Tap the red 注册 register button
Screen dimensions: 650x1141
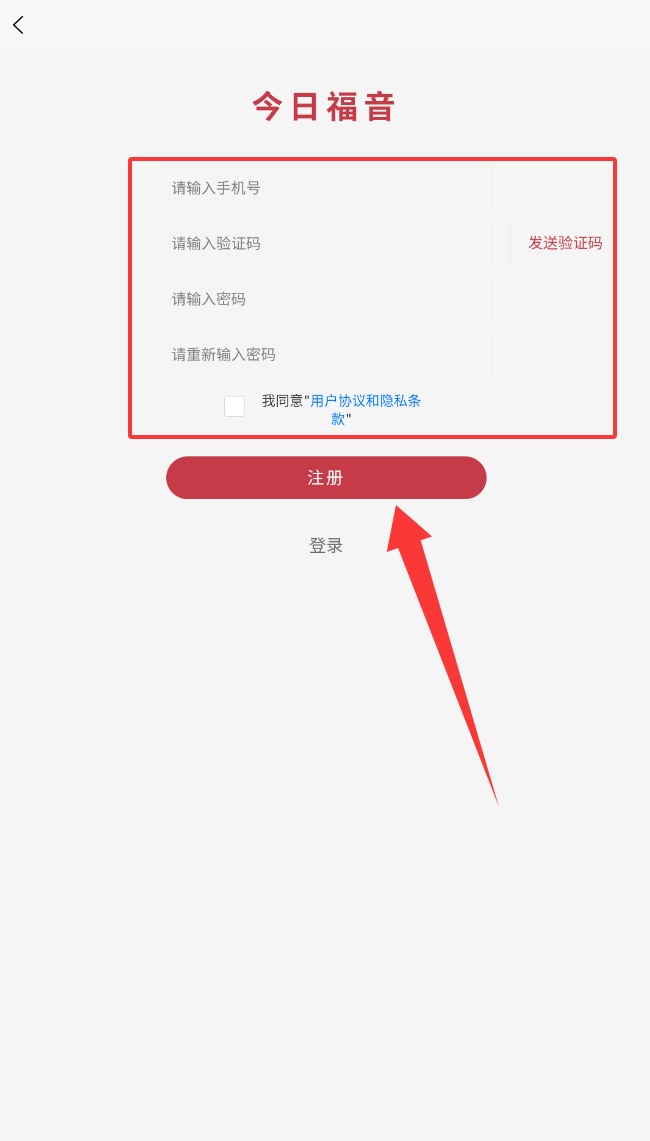(x=326, y=477)
